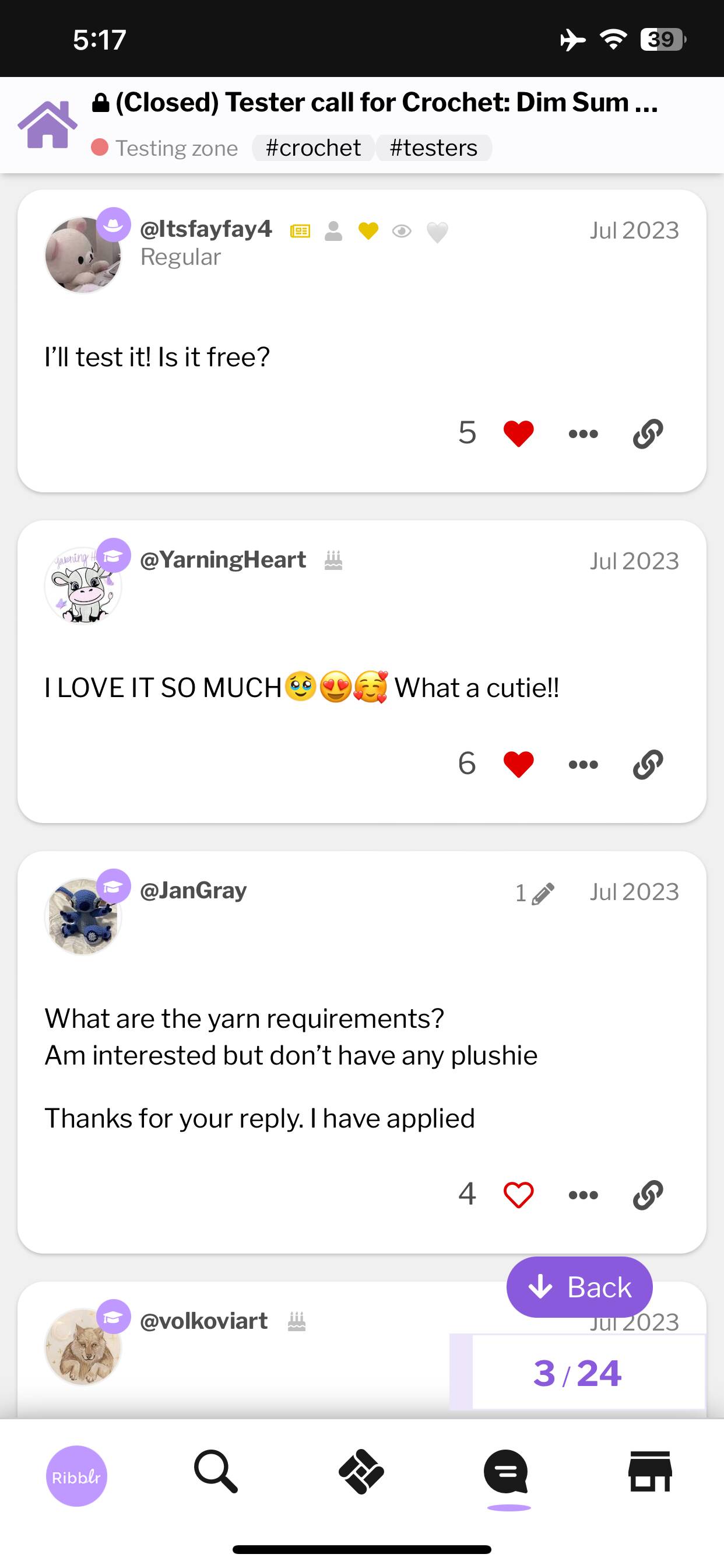This screenshot has width=724, height=1568.
Task: Open the 3/24 post progress navigator
Action: 577,1373
